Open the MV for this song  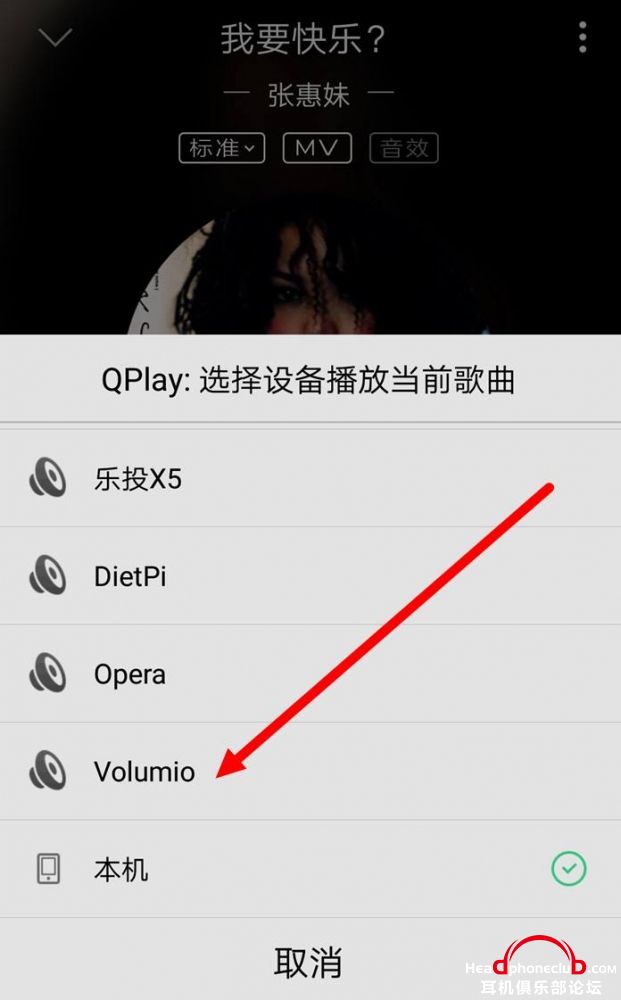[317, 148]
